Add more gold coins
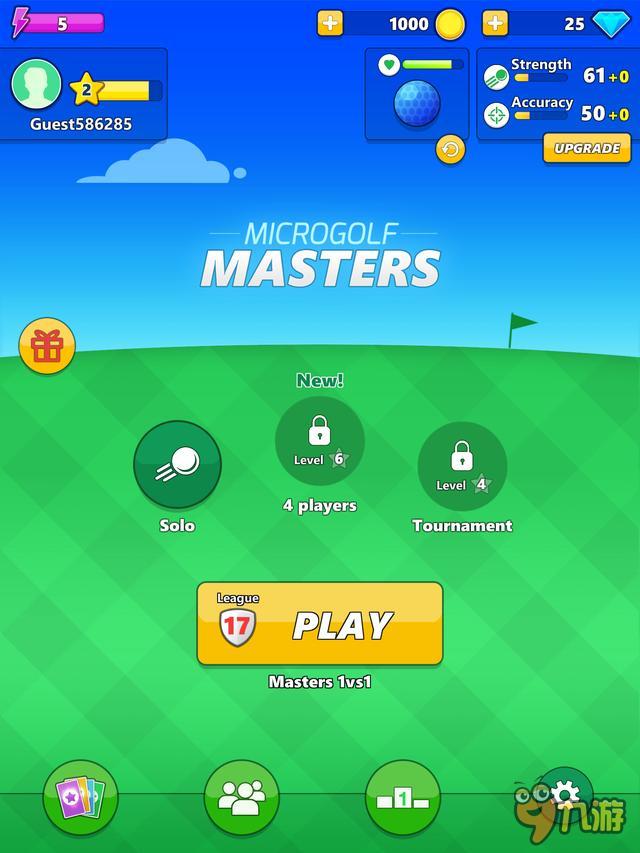Screen dimensions: 640x853 pyautogui.click(x=330, y=24)
